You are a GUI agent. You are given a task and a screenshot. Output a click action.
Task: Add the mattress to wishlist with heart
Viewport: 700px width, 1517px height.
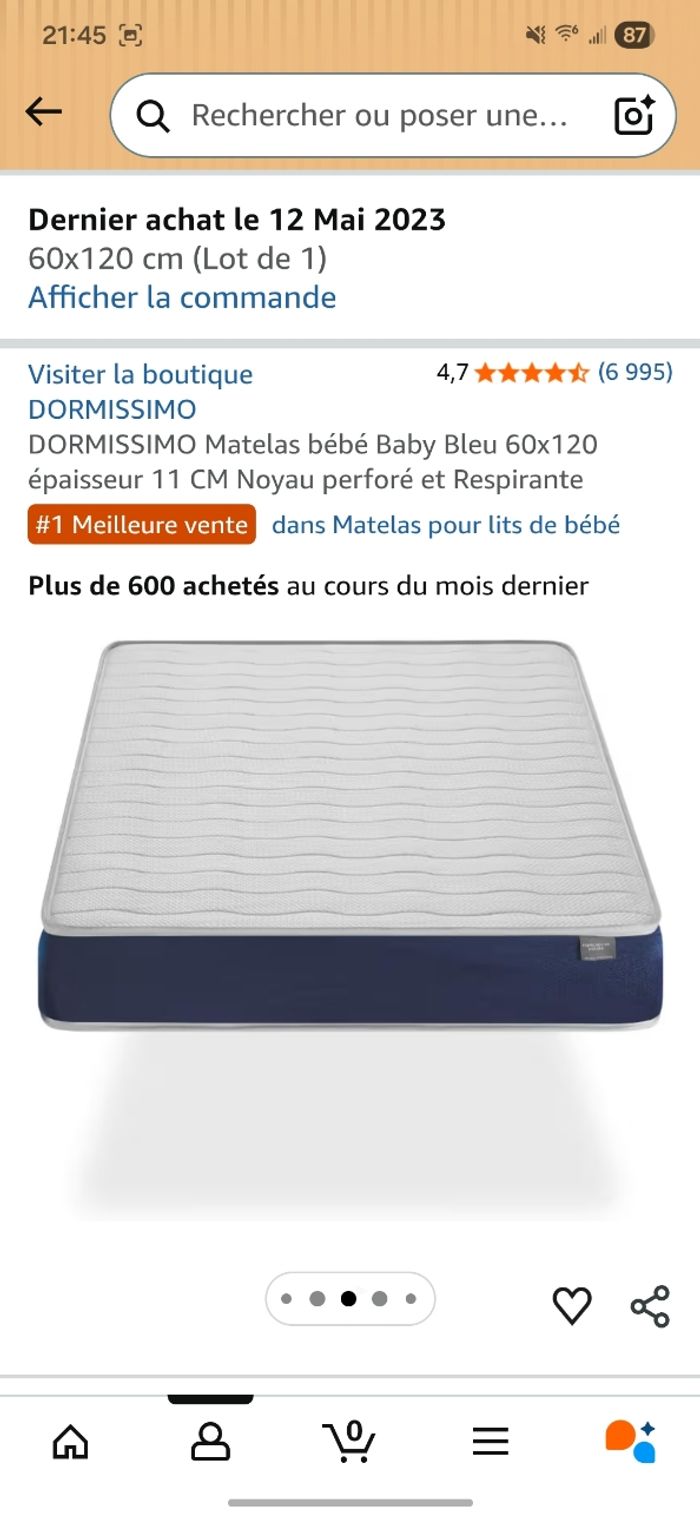pos(572,1306)
